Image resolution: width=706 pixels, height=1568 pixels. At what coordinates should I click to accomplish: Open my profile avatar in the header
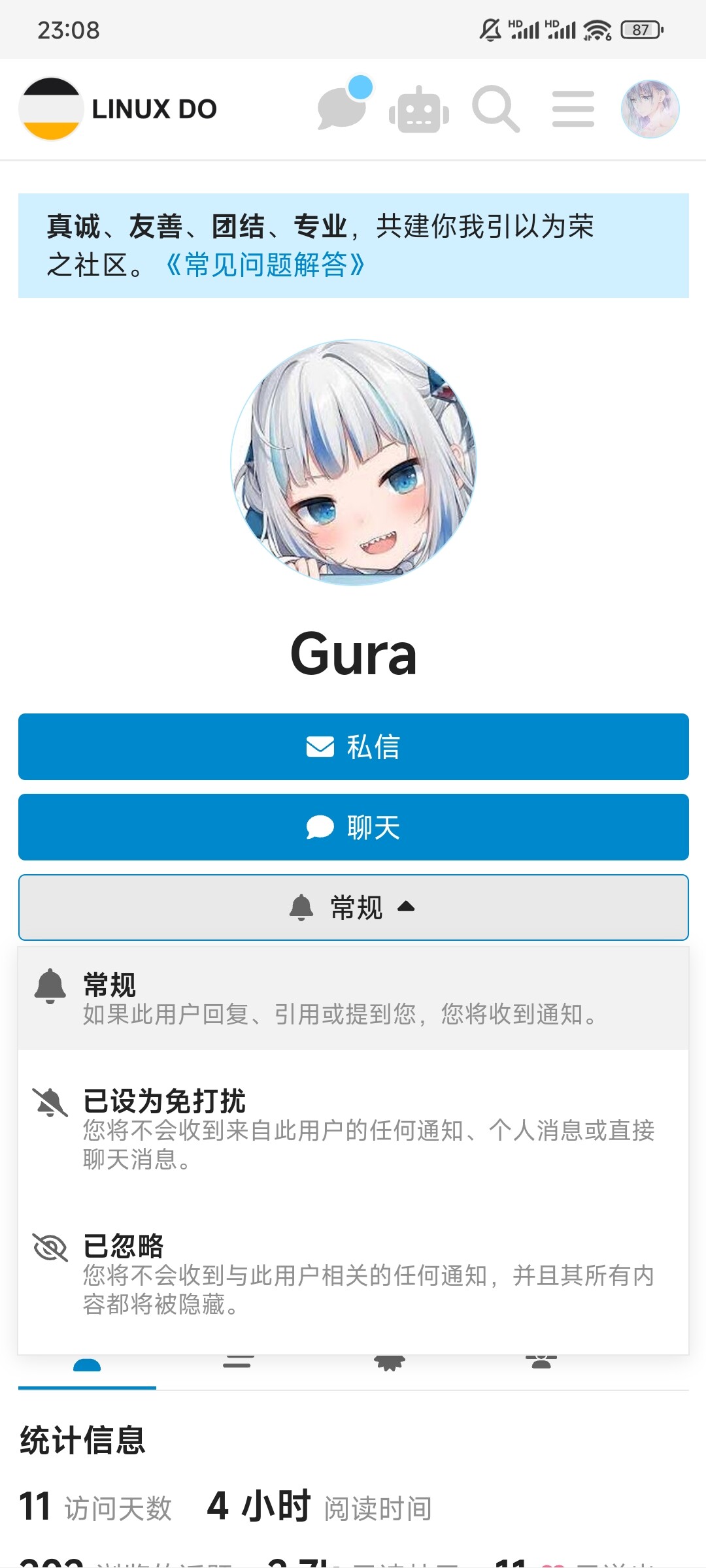click(x=650, y=109)
